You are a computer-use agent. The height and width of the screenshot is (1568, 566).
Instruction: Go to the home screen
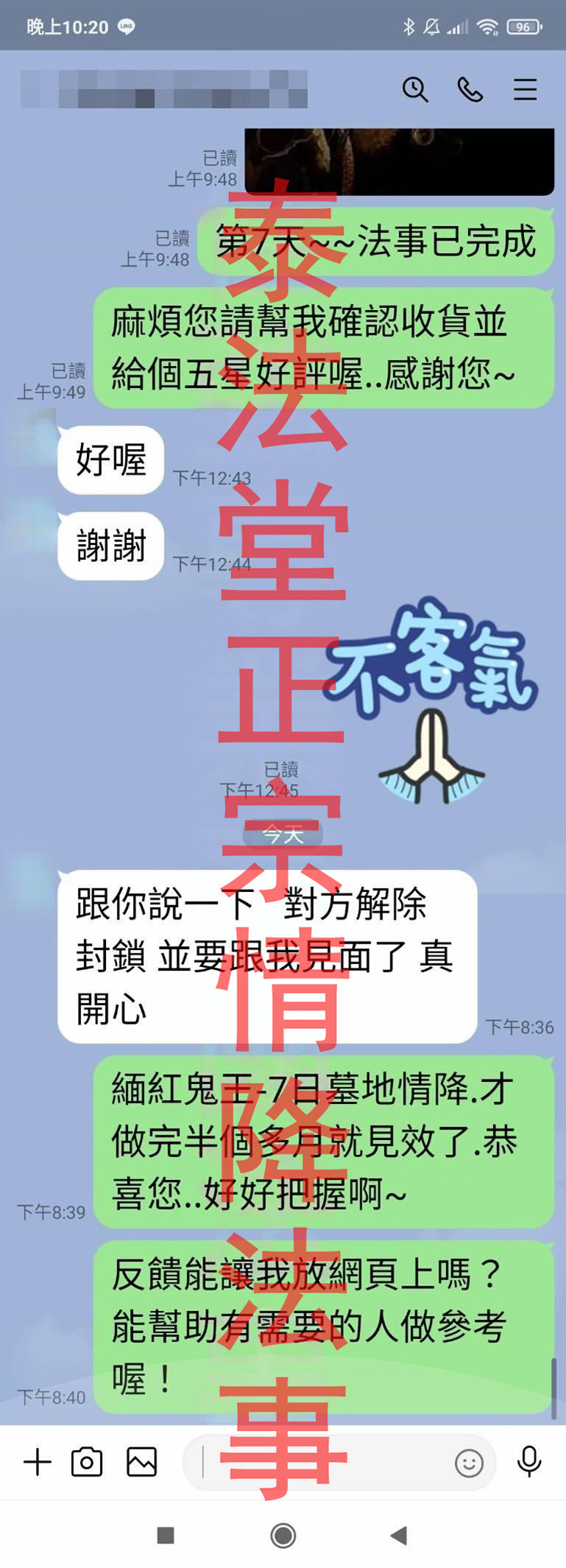pos(283,1536)
